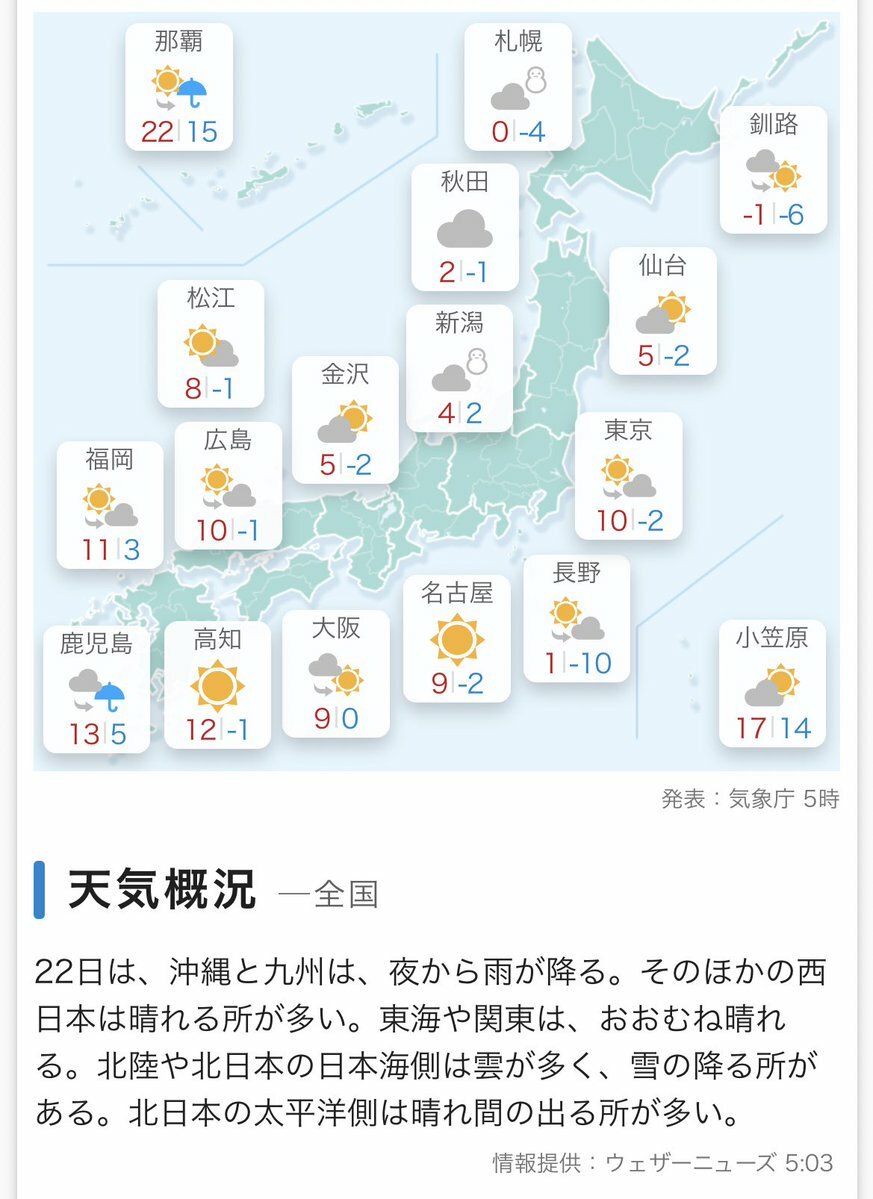View the 仙台 forecast card
This screenshot has height=1199, width=873.
[x=663, y=311]
